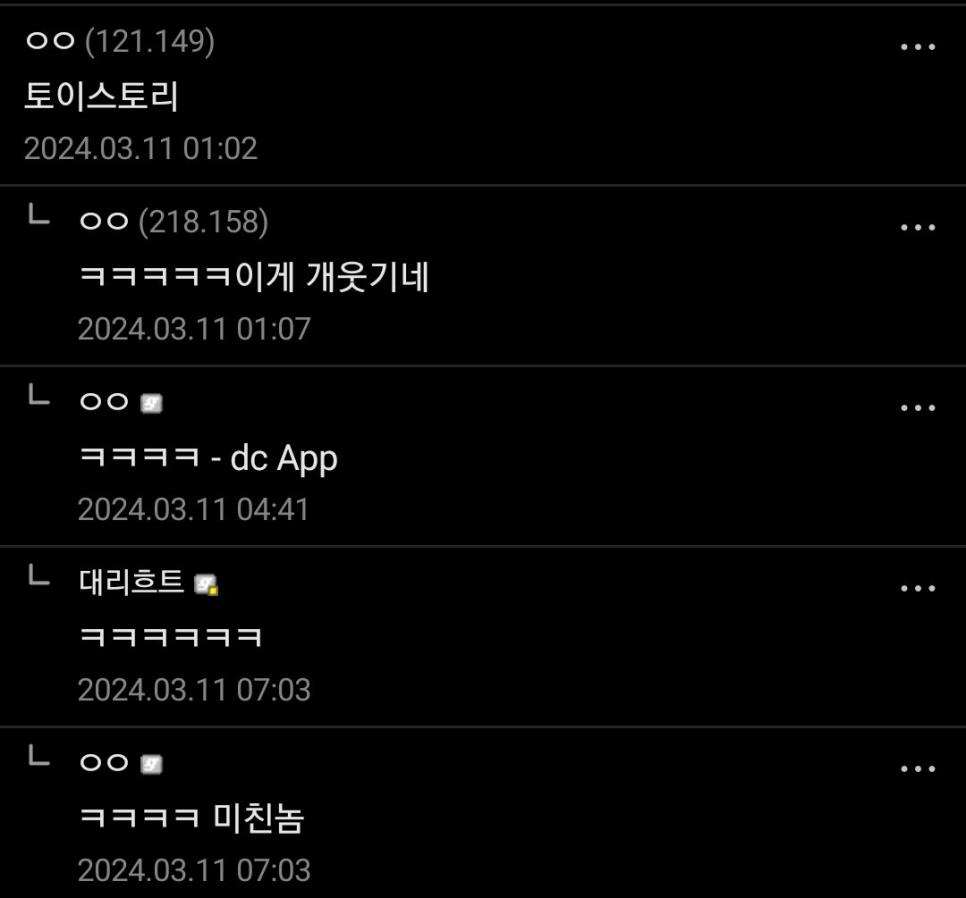The width and height of the screenshot is (966, 898).
Task: Open more options for the 토이스토리 comment
Action: (x=917, y=48)
